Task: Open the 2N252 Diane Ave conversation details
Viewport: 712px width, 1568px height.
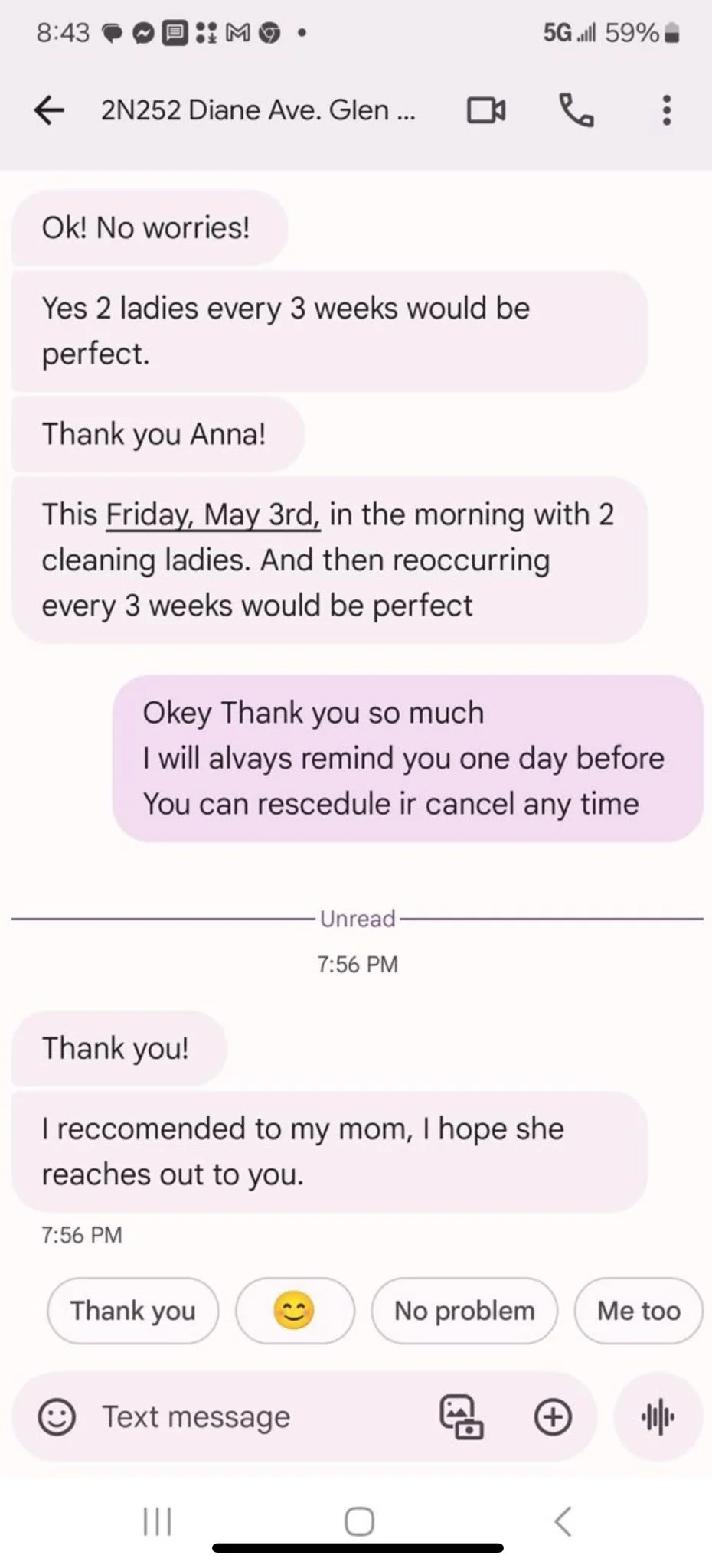Action: pos(258,110)
